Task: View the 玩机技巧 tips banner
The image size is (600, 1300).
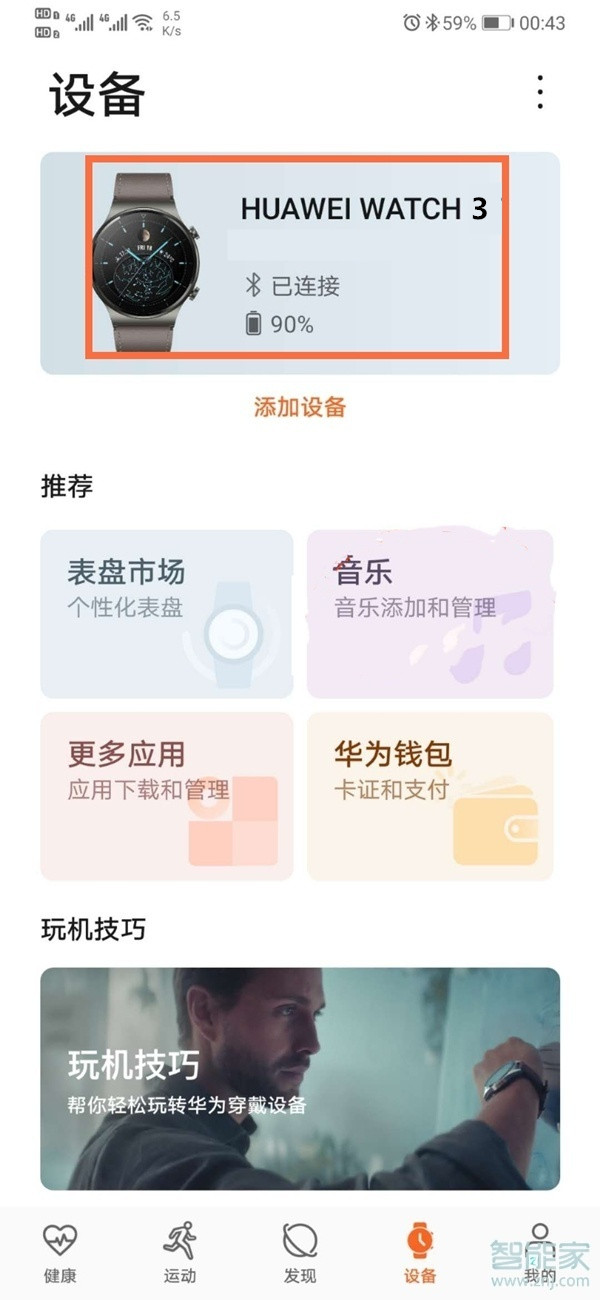Action: click(299, 1077)
